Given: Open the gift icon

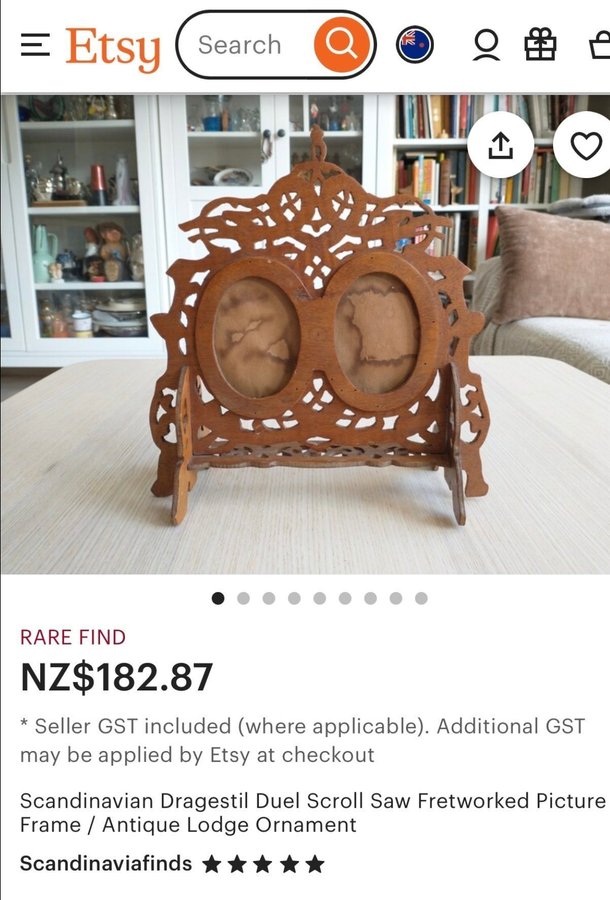Looking at the screenshot, I should [540, 45].
